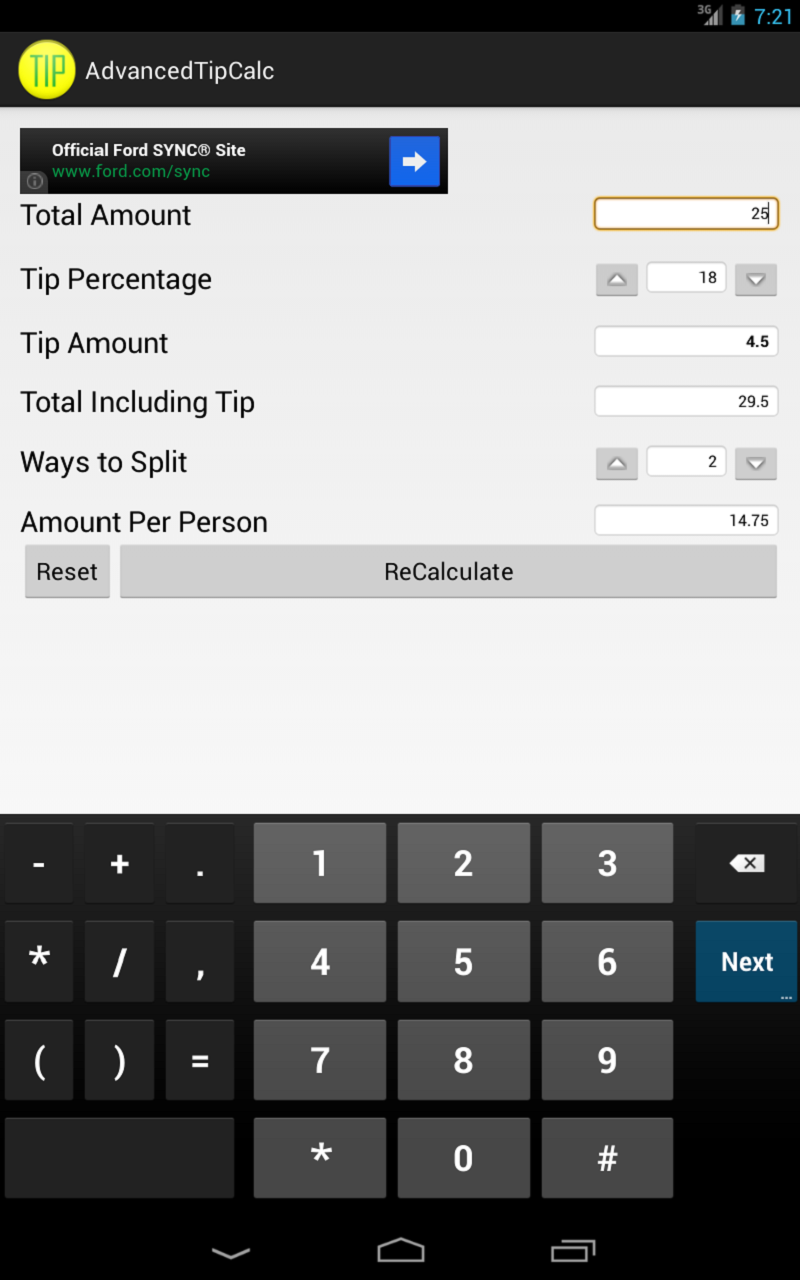Viewport: 800px width, 1280px height.
Task: Tap the battery status icon
Action: [x=737, y=15]
